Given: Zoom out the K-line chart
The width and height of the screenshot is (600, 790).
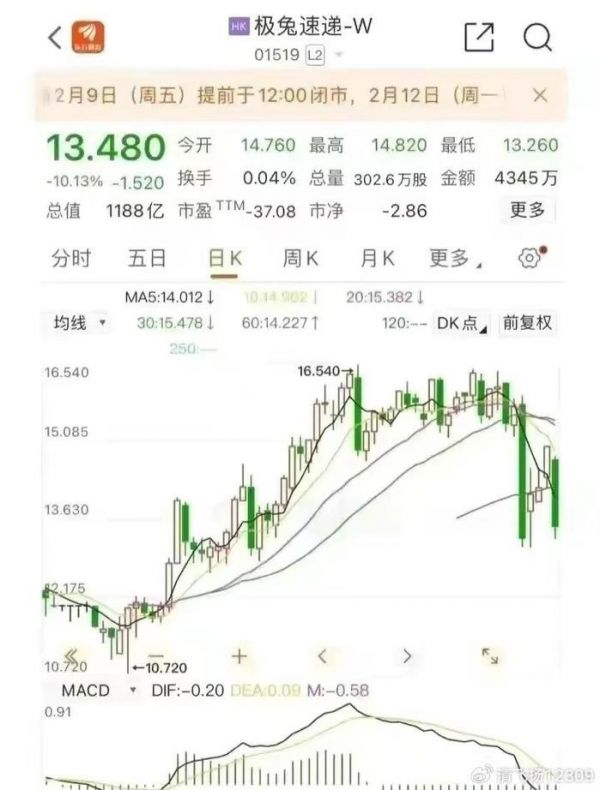Looking at the screenshot, I should 157,656.
